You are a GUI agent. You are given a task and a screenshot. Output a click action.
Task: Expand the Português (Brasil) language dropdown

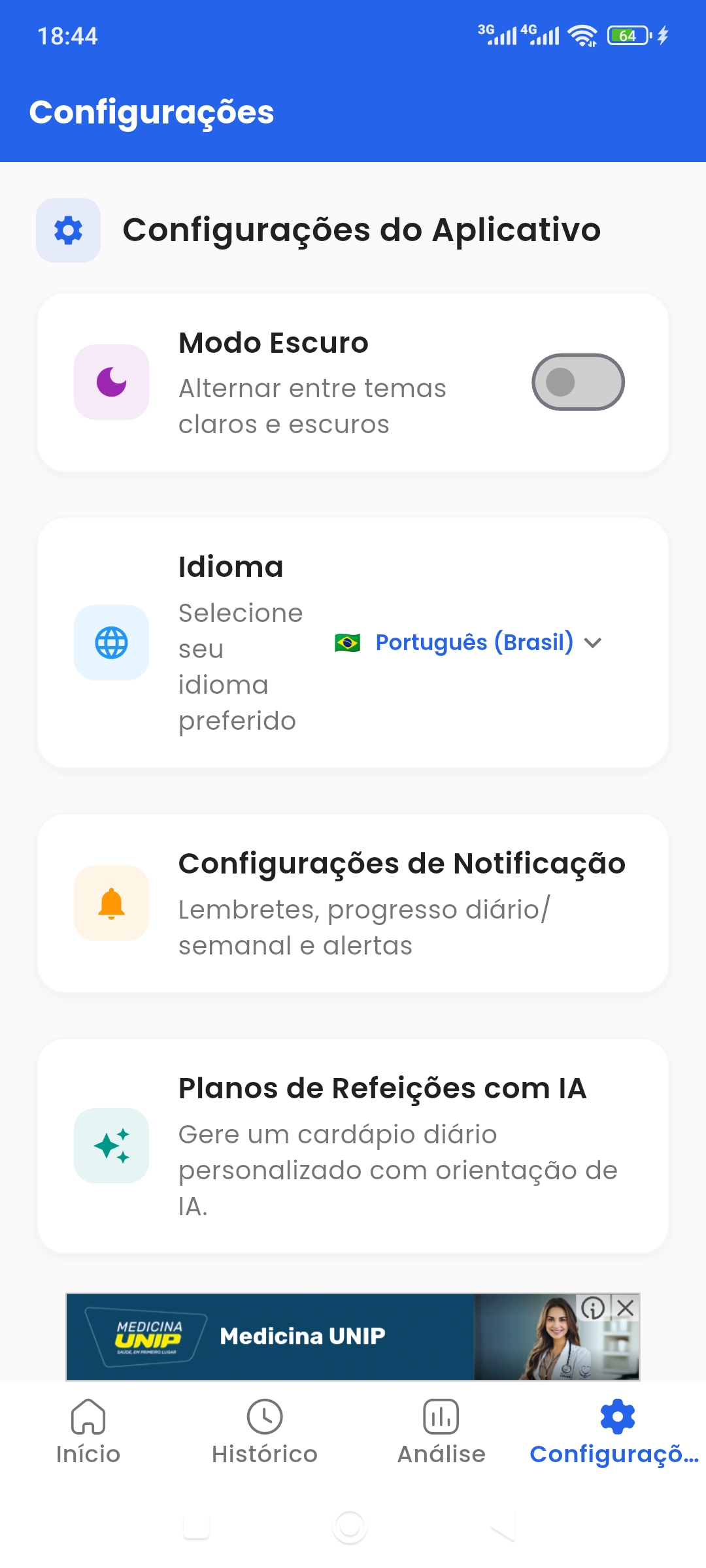click(594, 643)
